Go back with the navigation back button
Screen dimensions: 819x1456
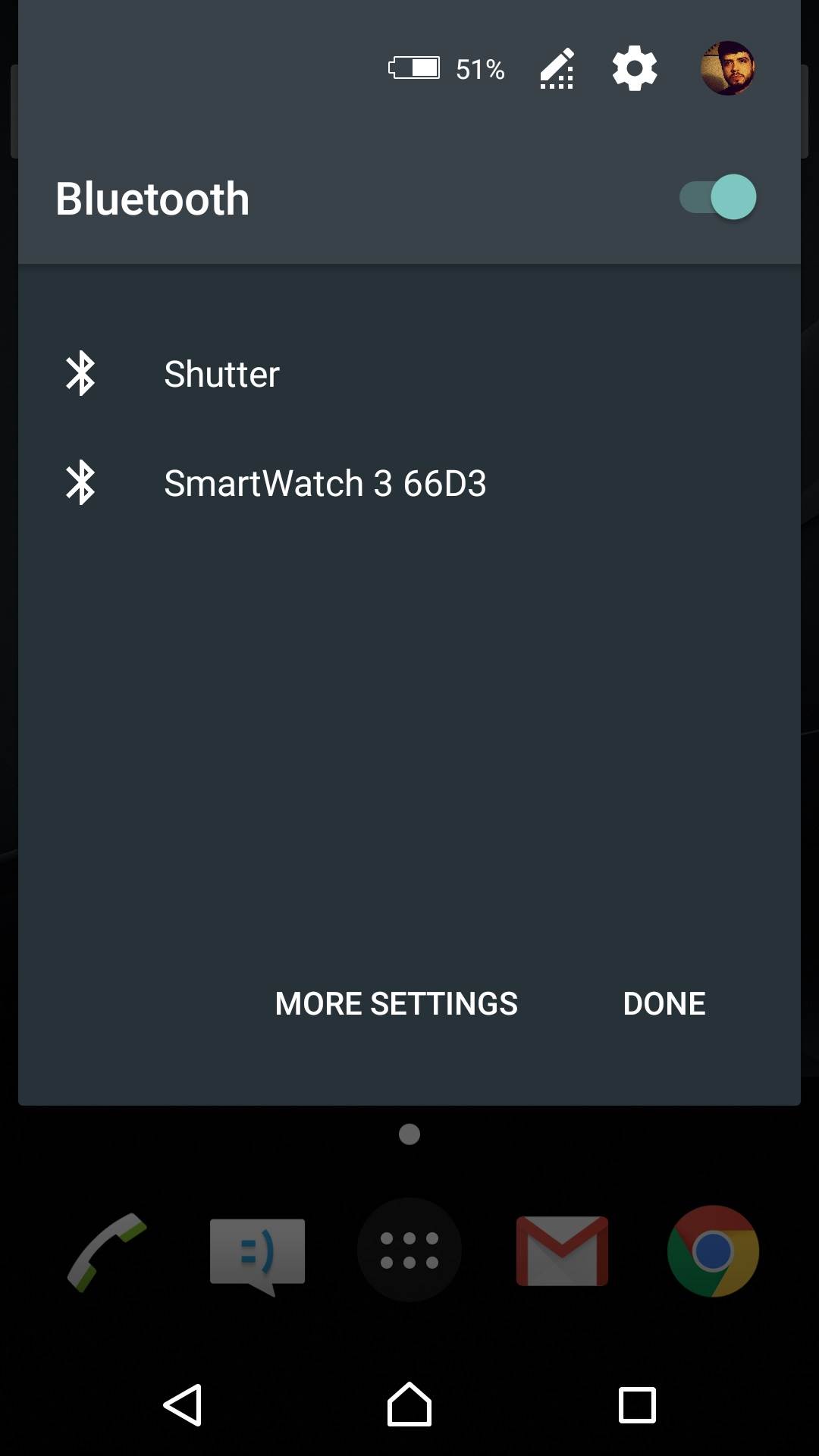point(183,1405)
